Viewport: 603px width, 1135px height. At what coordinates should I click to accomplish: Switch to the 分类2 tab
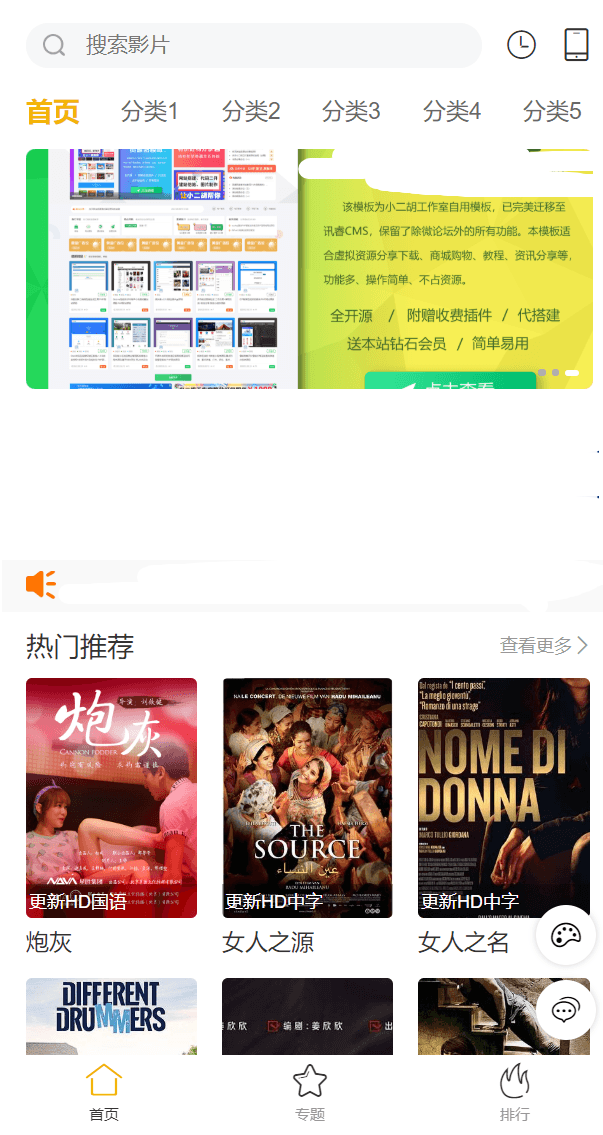251,111
